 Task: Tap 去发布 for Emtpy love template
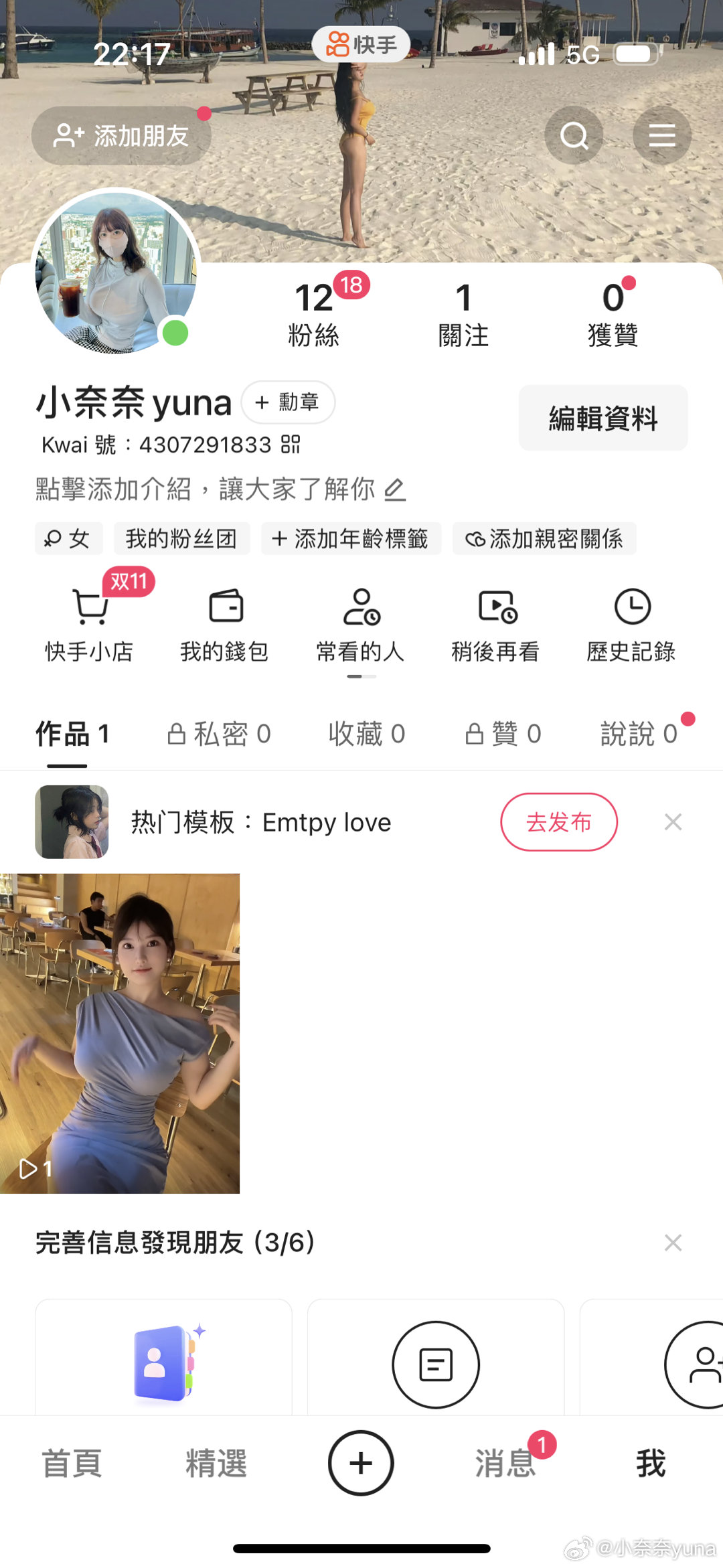pos(558,822)
